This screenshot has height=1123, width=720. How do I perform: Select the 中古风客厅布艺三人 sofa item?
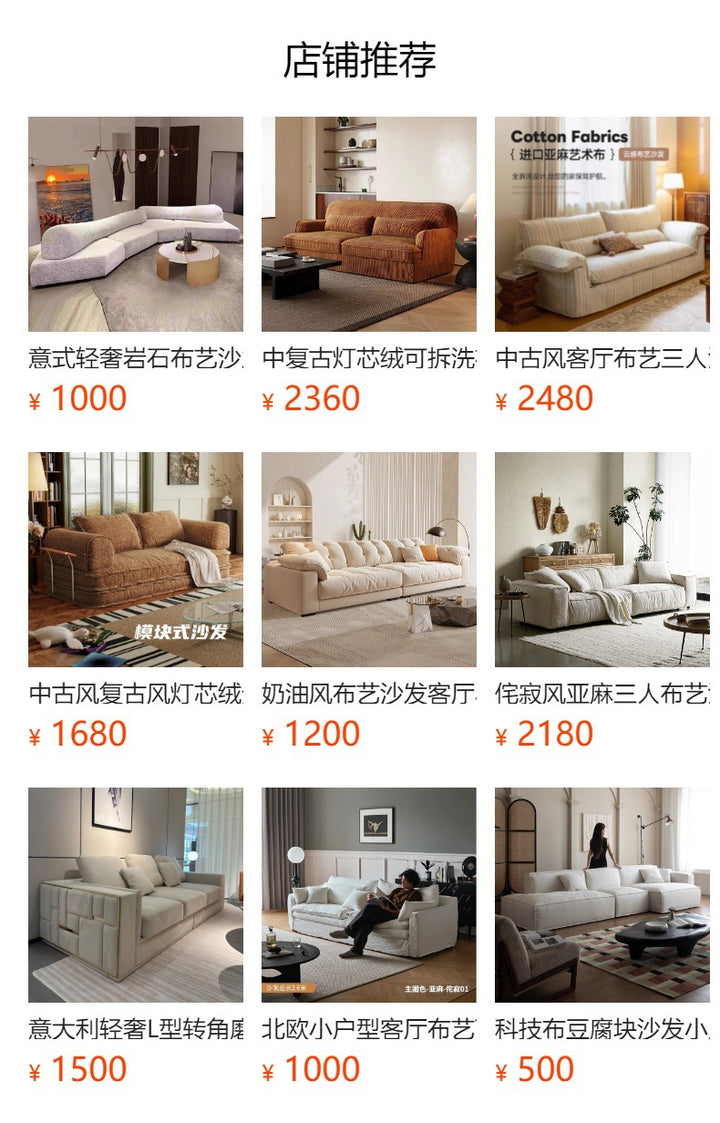602,225
